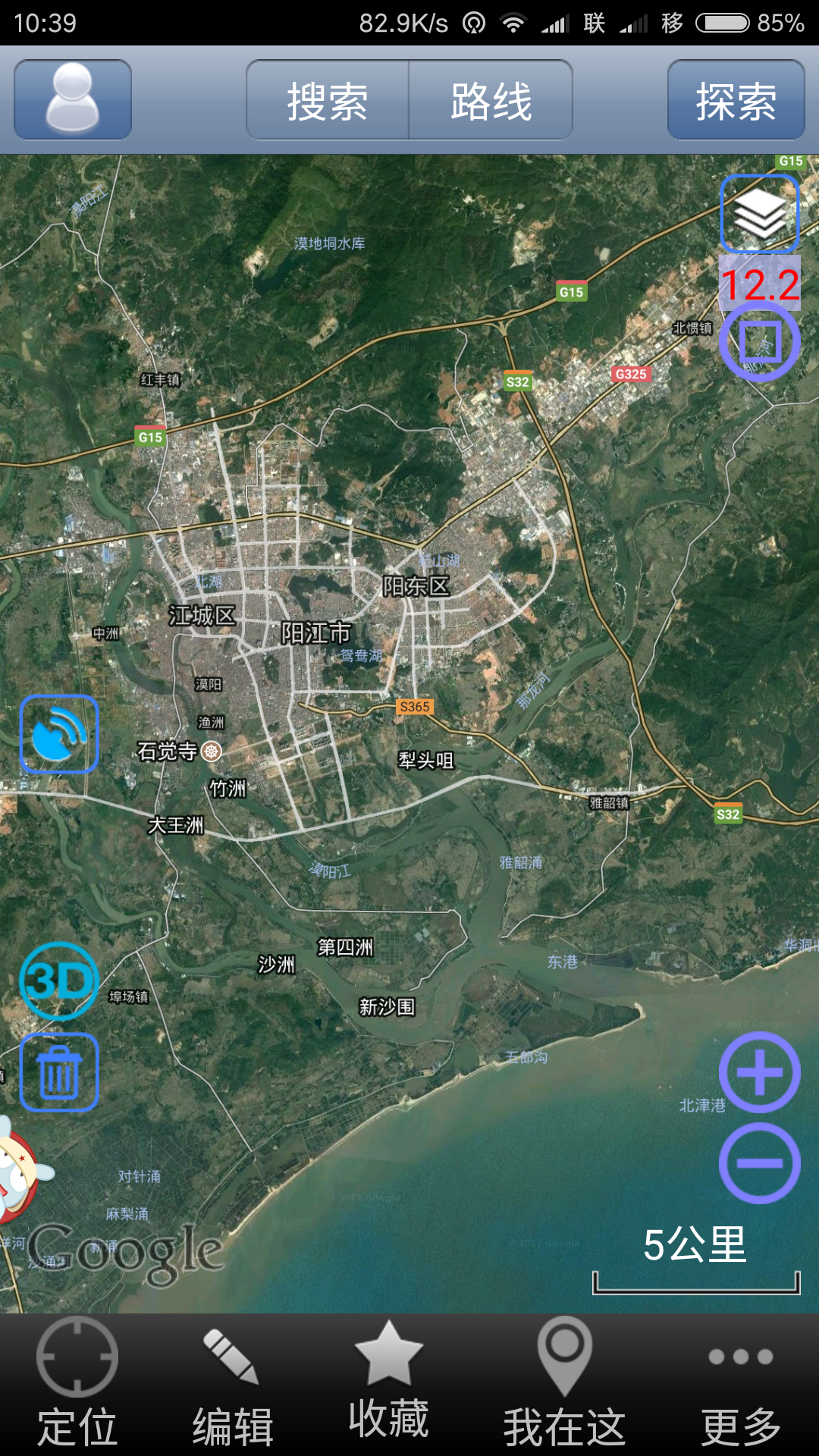Open the 编辑 edit tab
Screen dimensions: 819x1456
click(232, 1385)
